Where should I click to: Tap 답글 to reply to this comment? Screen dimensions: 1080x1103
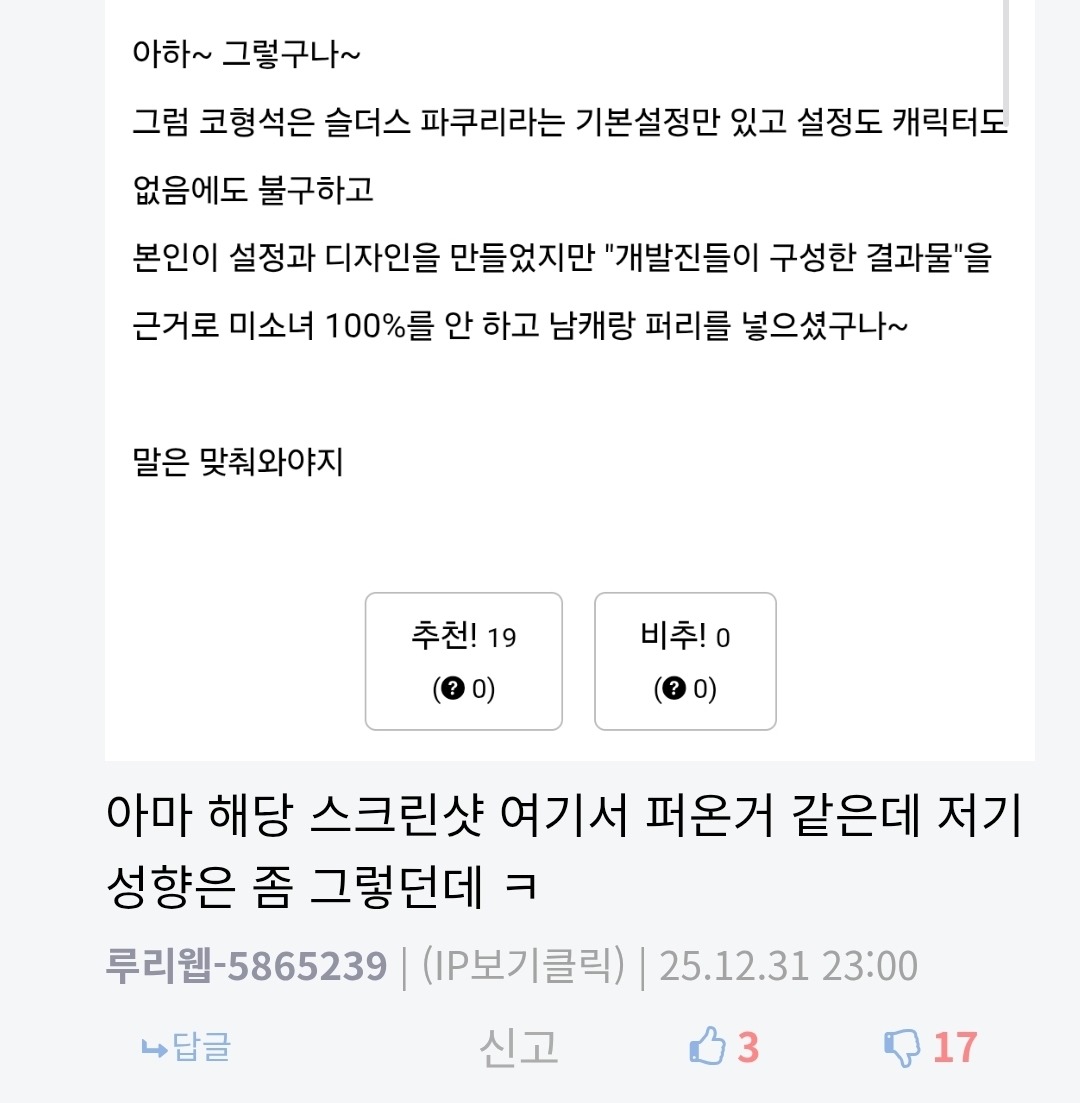[186, 1047]
